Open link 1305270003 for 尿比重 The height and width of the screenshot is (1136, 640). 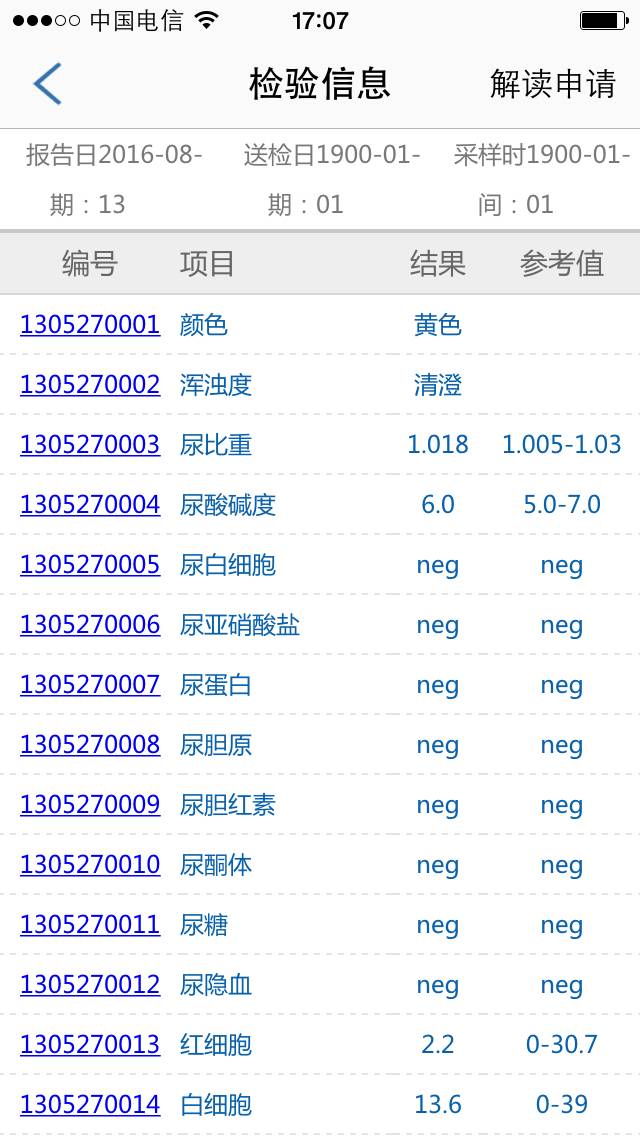coord(90,445)
